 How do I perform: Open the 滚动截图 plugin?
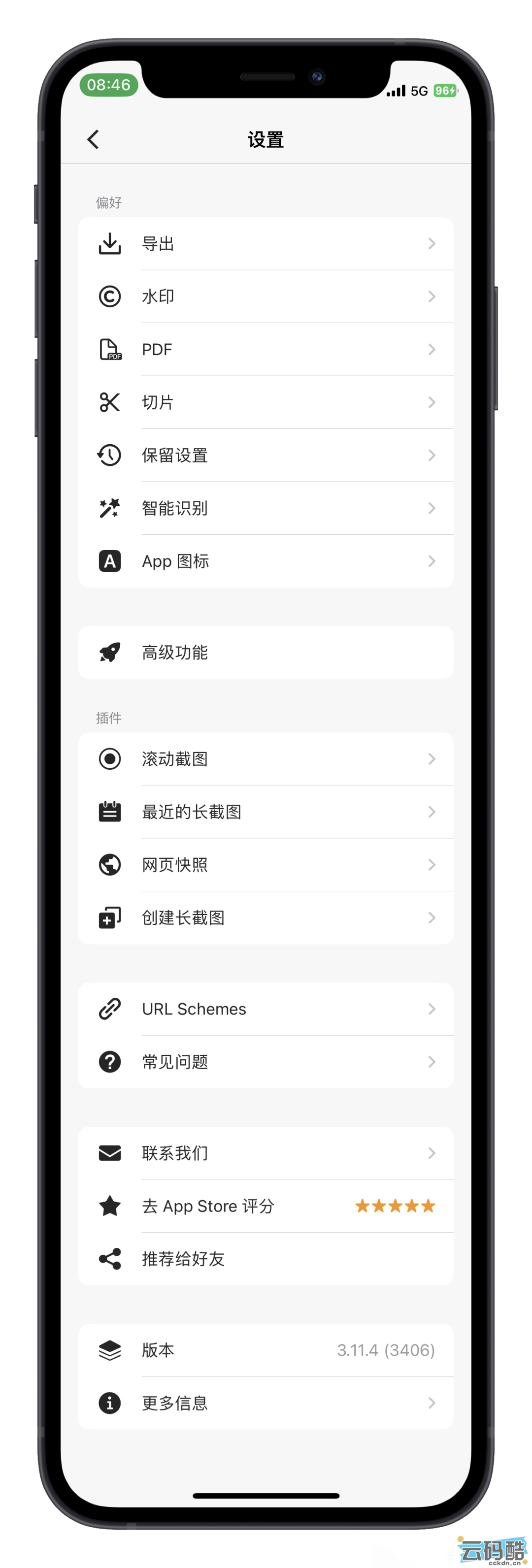tap(266, 759)
